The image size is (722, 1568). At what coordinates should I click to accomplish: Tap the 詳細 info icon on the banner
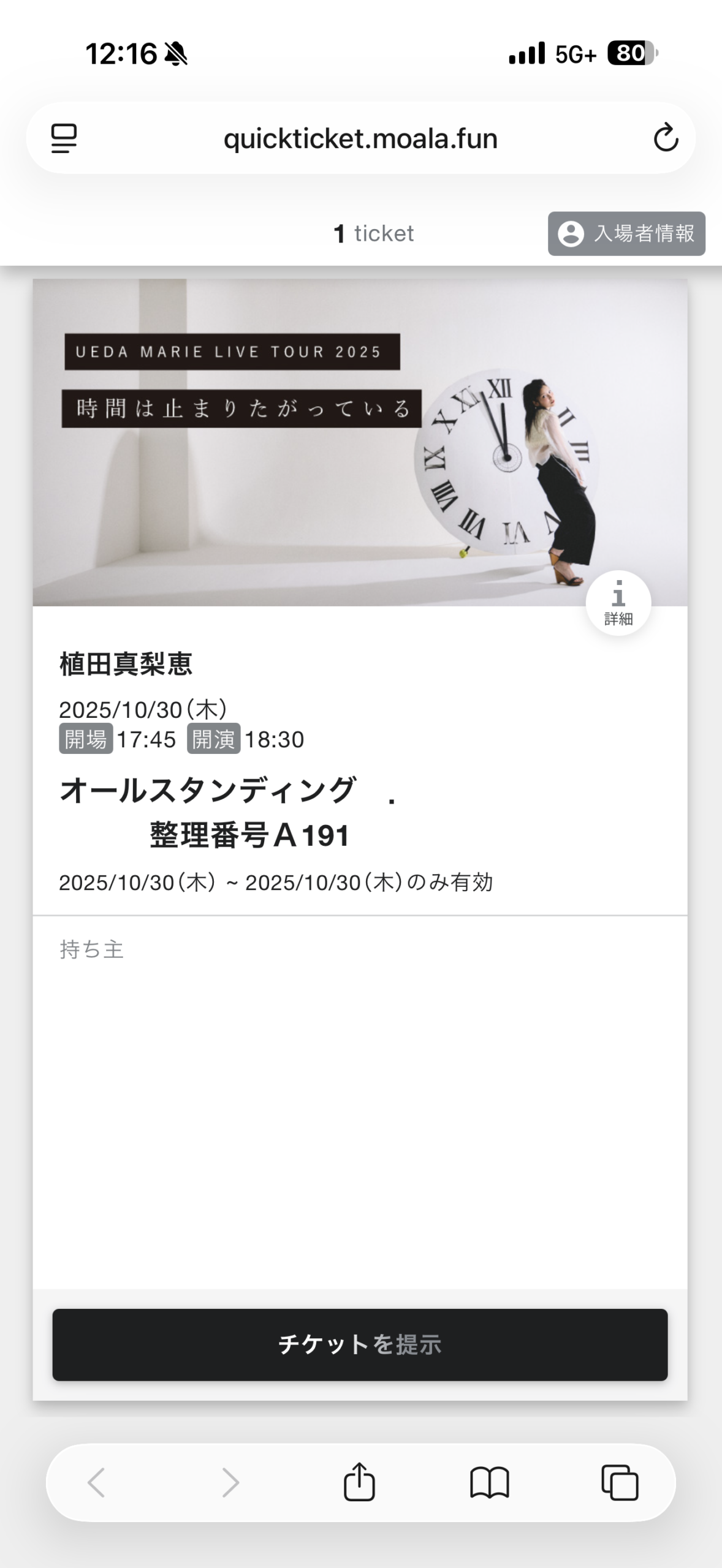tap(618, 603)
